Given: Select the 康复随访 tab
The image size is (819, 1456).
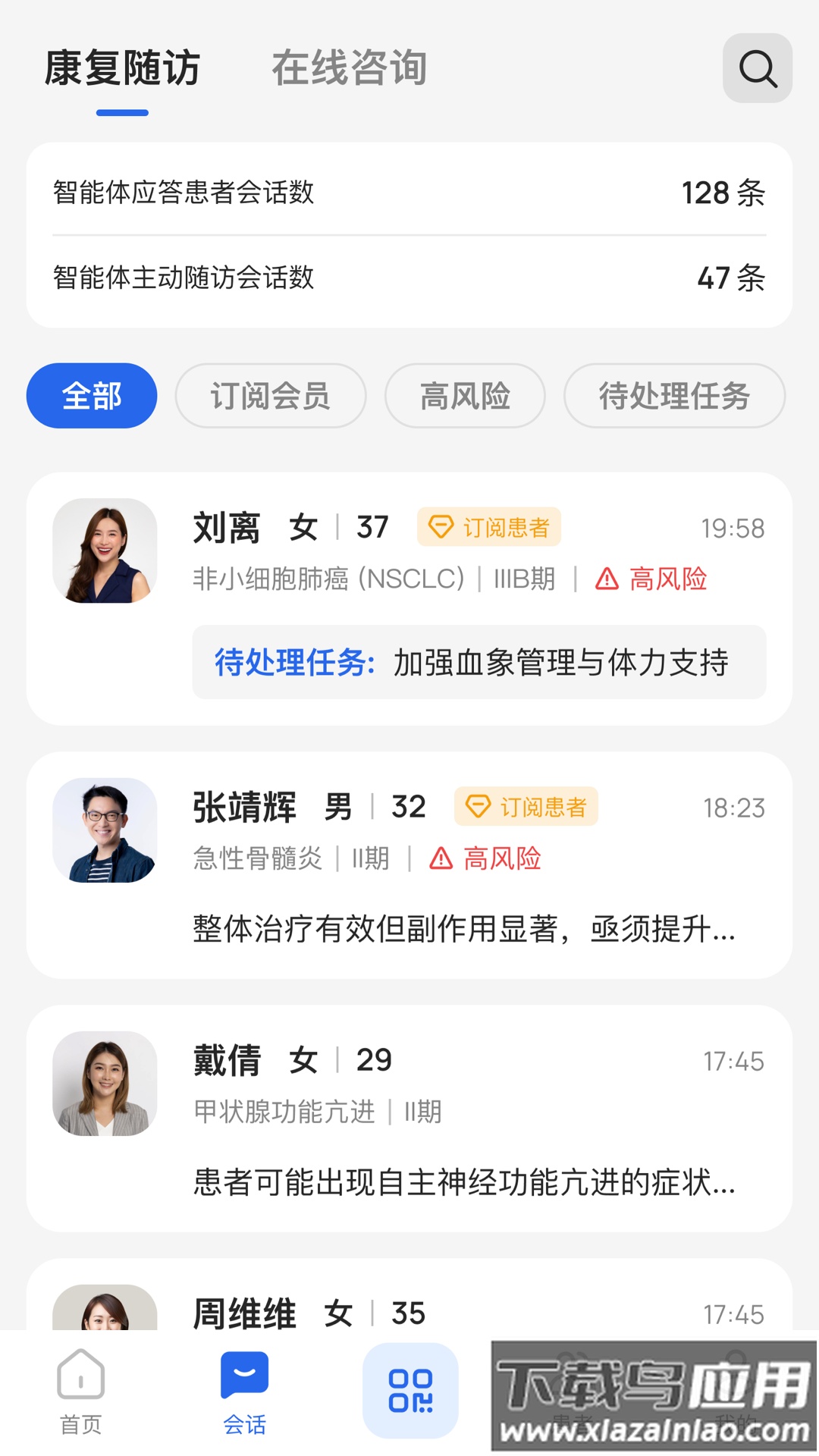Looking at the screenshot, I should 123,67.
